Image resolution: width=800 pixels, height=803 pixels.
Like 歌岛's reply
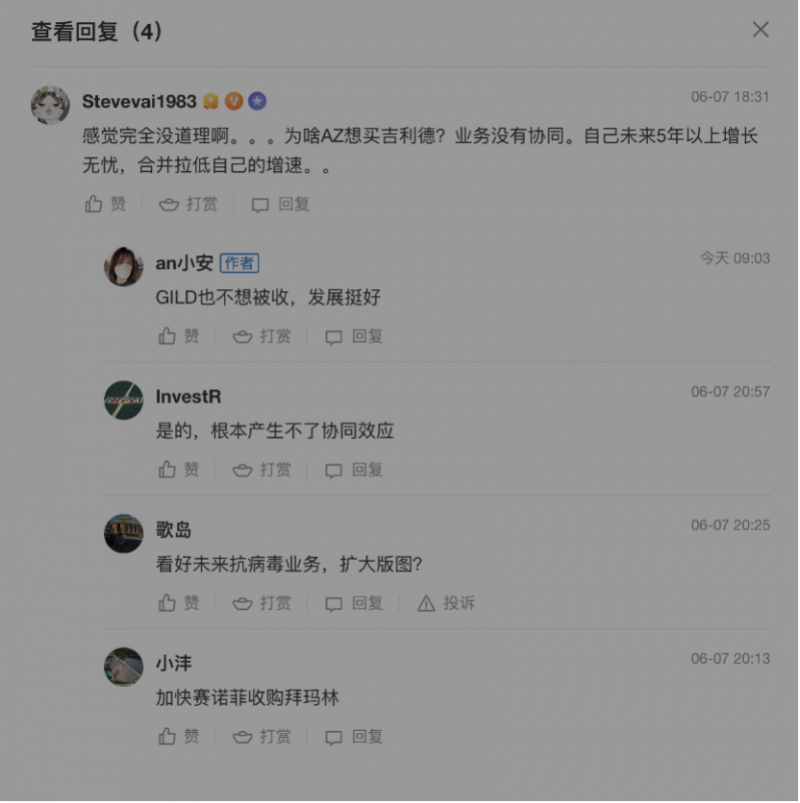pyautogui.click(x=179, y=603)
